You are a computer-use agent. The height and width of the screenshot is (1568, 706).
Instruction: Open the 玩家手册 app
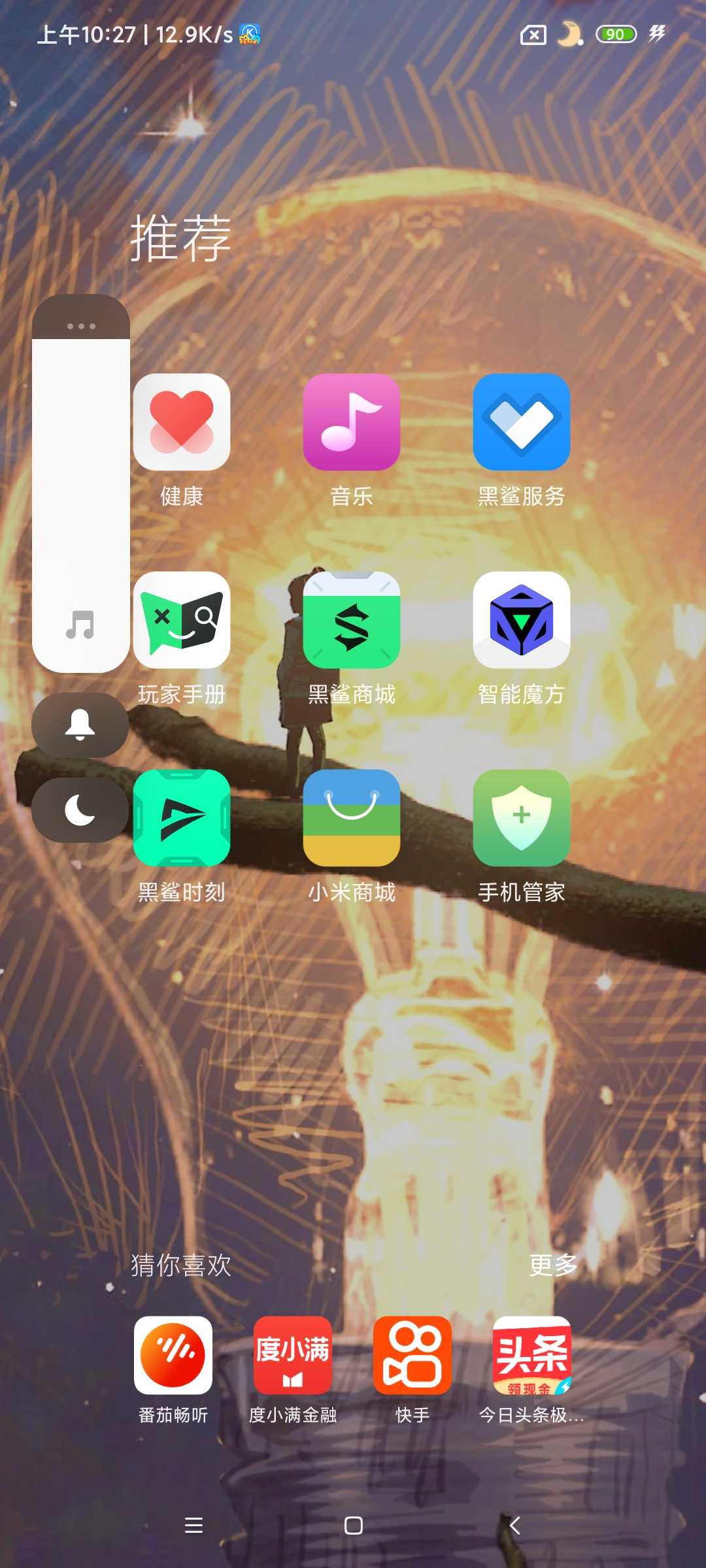(x=182, y=620)
